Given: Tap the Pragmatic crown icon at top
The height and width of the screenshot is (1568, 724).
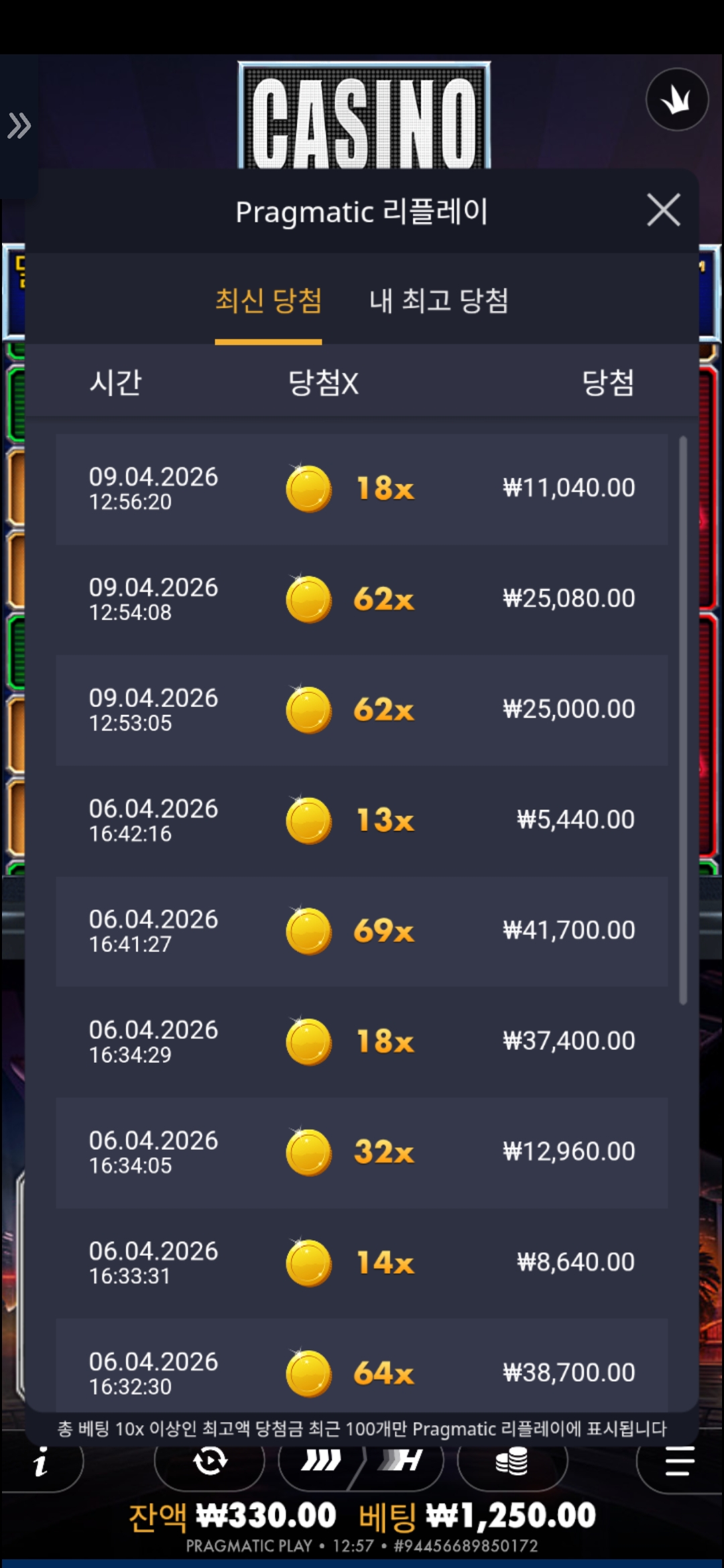Looking at the screenshot, I should [676, 100].
